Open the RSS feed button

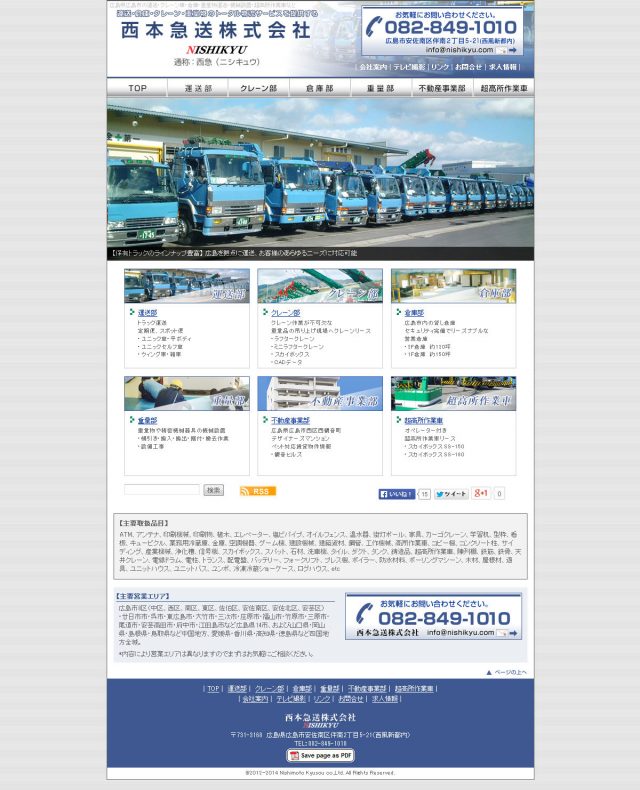[258, 491]
